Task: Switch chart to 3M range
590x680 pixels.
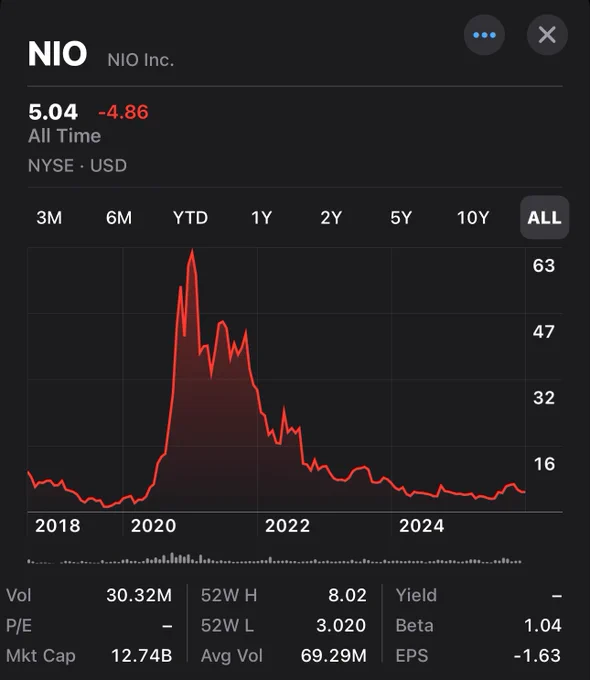Action: click(x=49, y=218)
